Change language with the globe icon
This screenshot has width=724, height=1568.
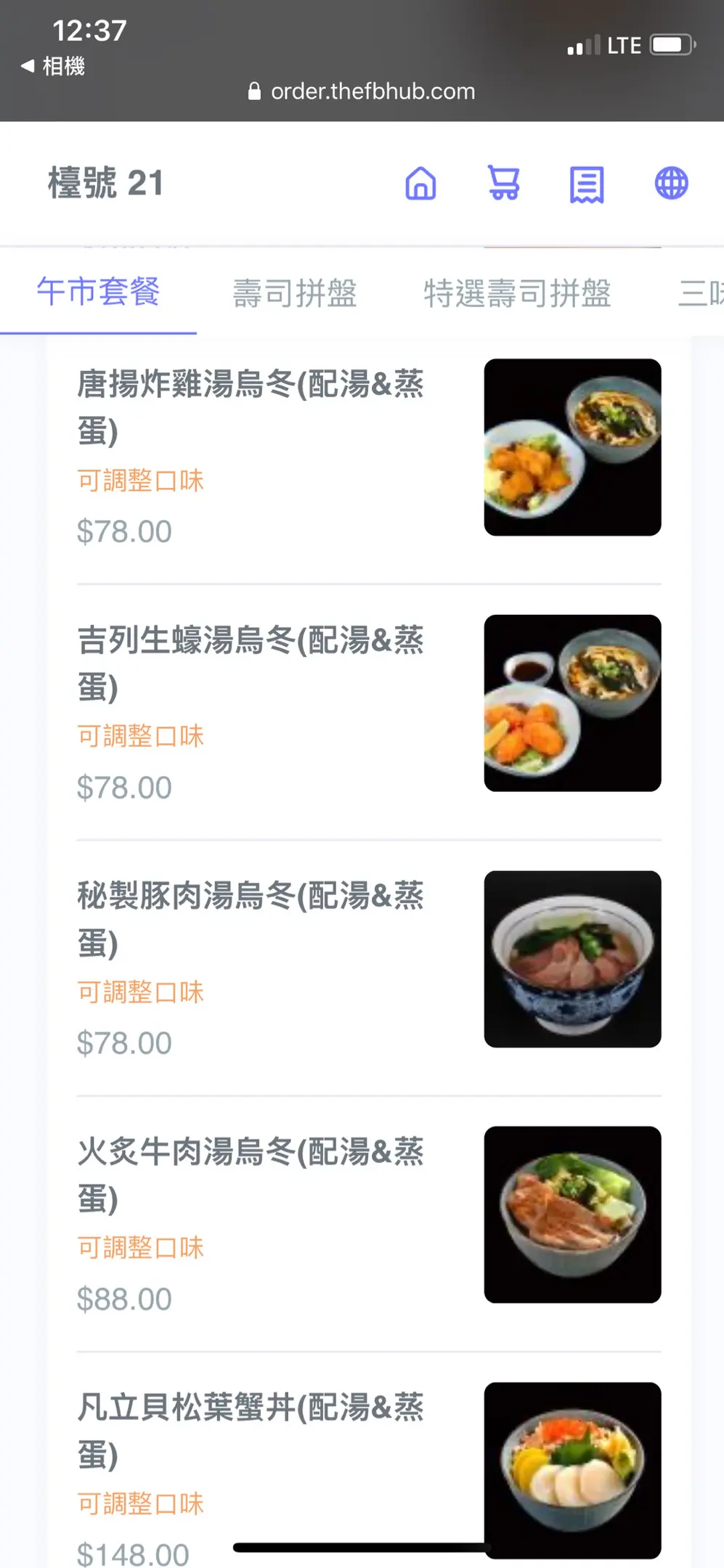(671, 183)
